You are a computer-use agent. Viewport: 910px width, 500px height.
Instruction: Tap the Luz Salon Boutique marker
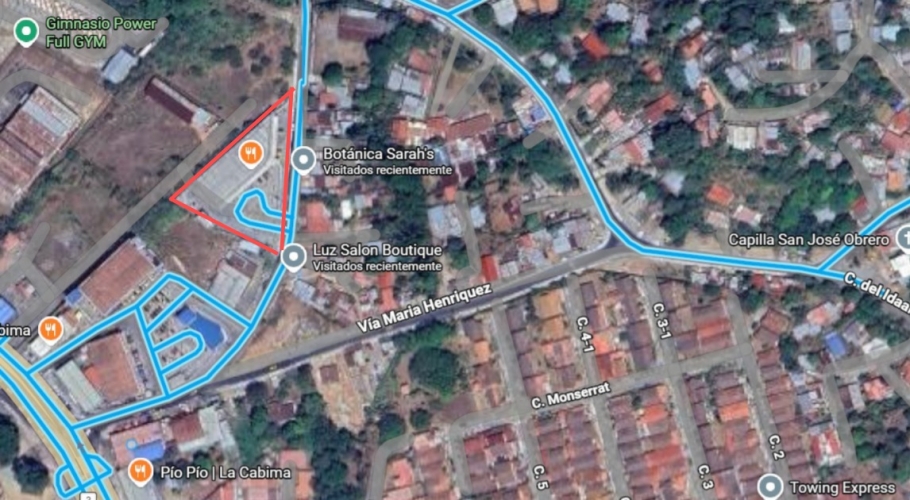(292, 258)
